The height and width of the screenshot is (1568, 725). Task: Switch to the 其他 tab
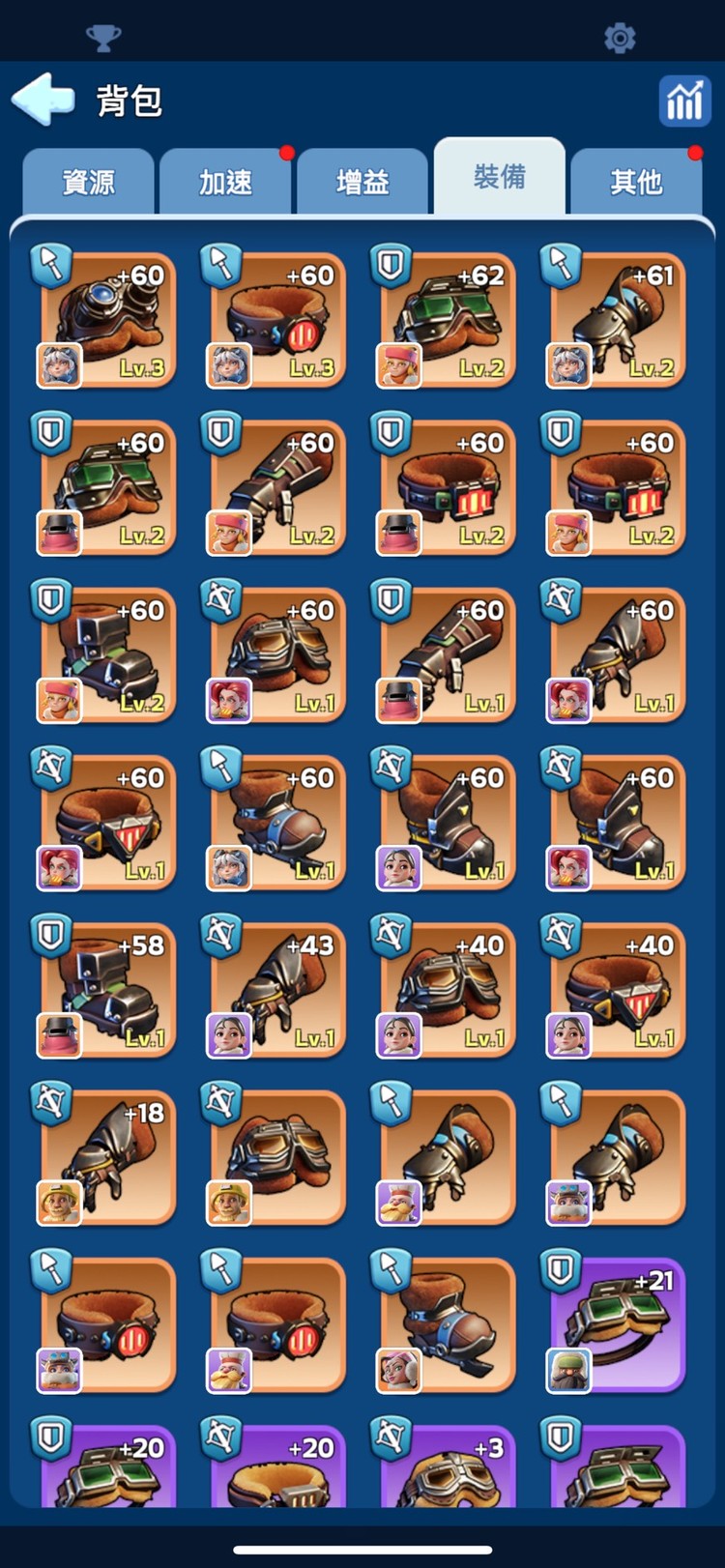pos(636,182)
